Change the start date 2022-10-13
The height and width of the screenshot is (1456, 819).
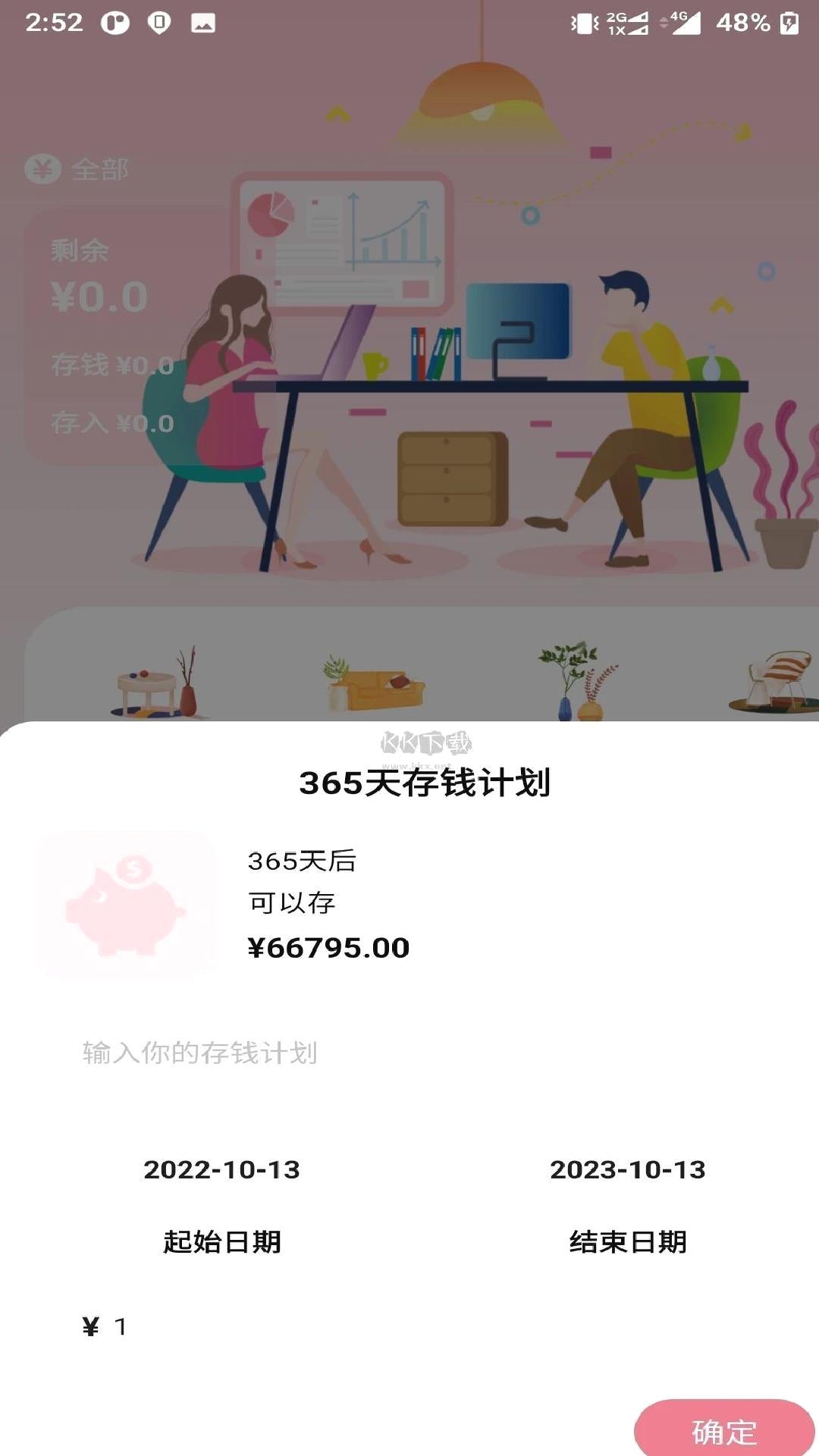[221, 1169]
